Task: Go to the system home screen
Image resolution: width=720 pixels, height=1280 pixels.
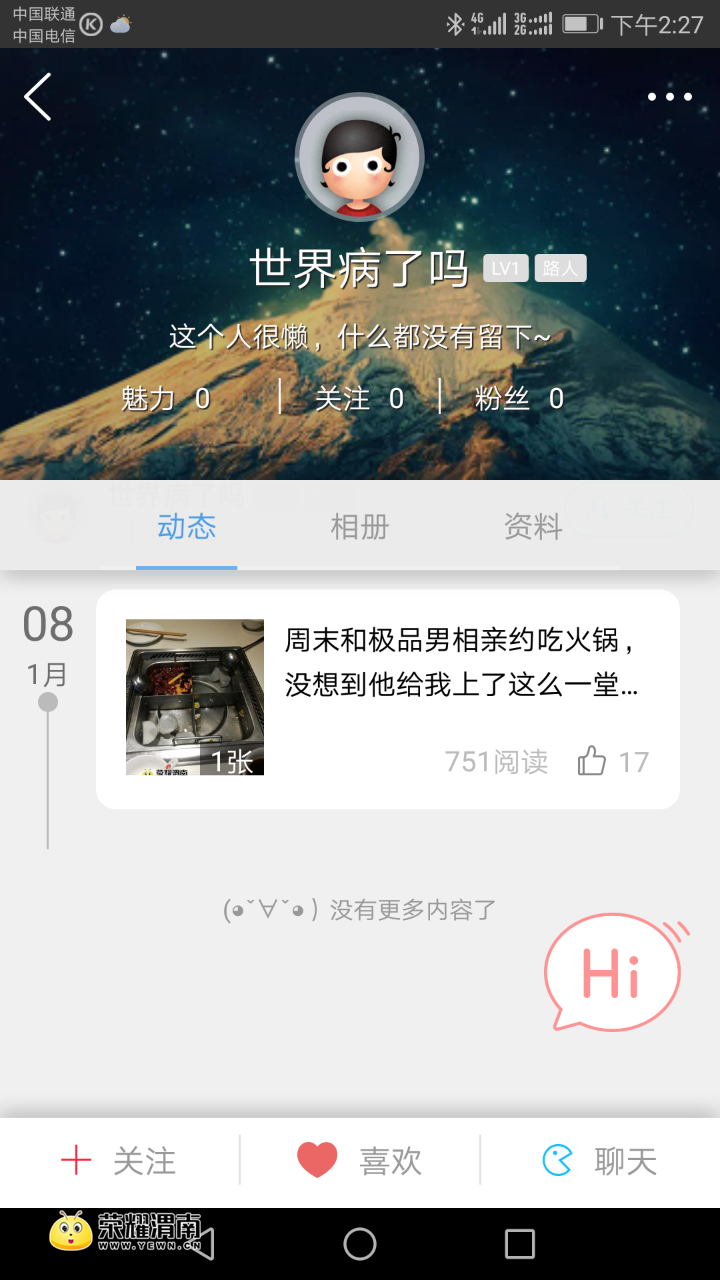Action: (360, 1244)
